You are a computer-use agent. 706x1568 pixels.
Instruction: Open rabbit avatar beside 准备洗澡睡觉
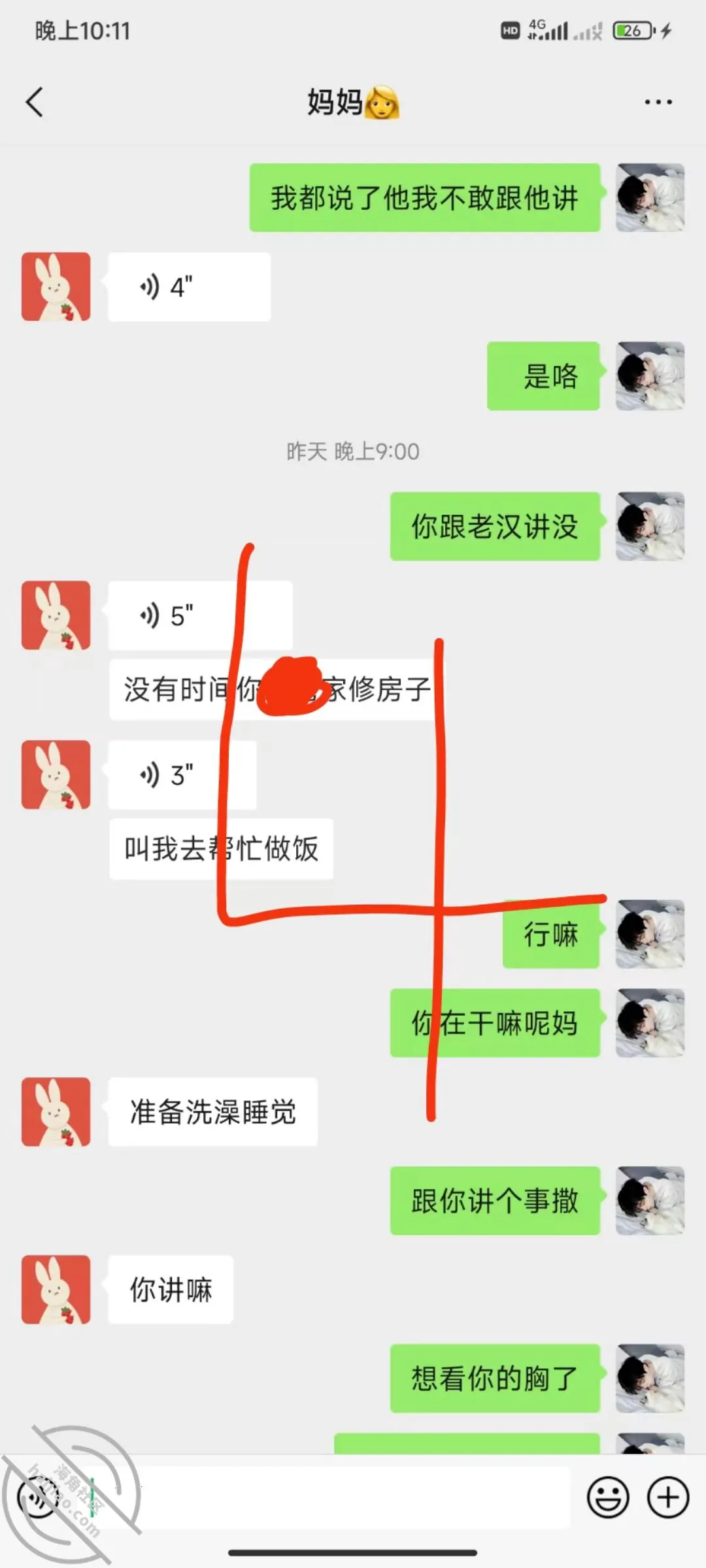pos(56,1111)
